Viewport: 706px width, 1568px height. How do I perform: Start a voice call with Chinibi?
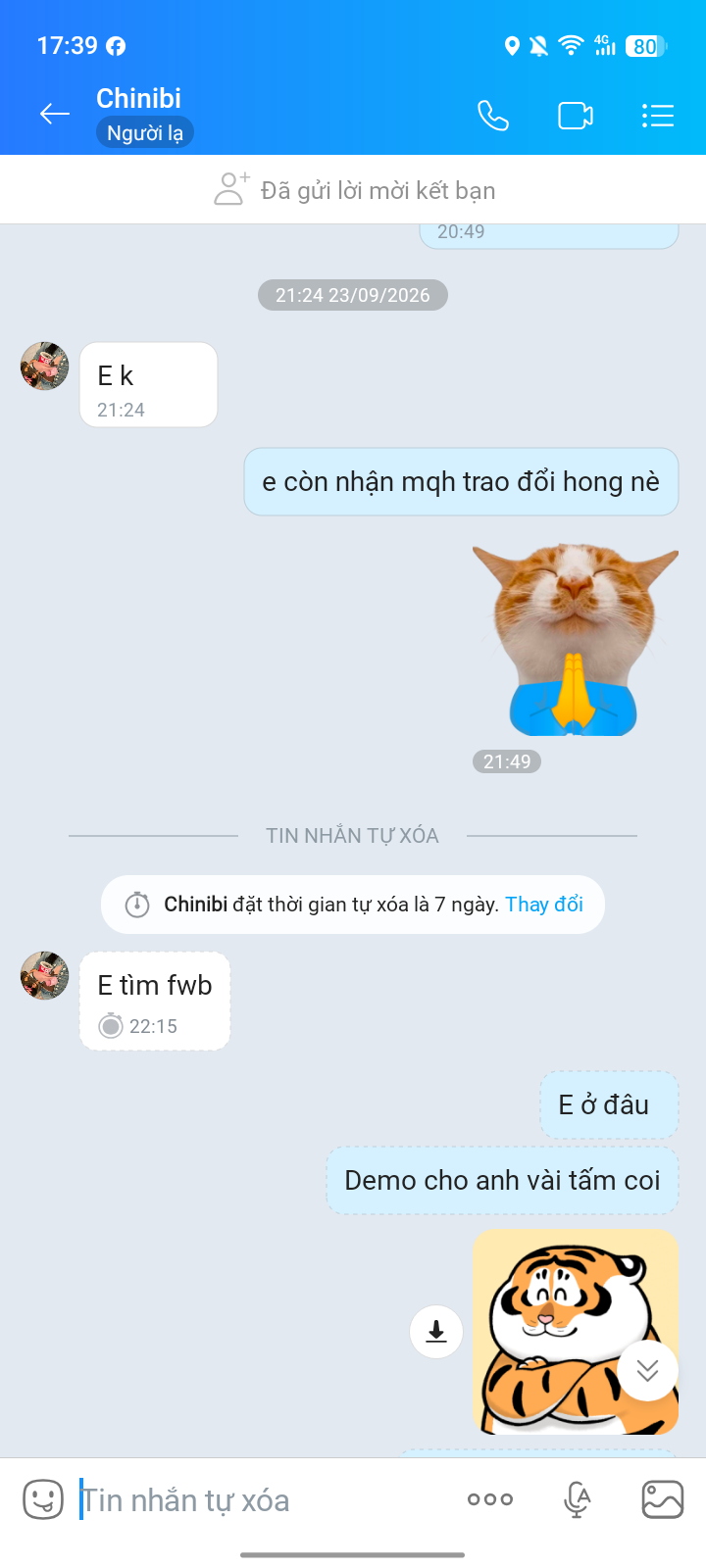[492, 116]
